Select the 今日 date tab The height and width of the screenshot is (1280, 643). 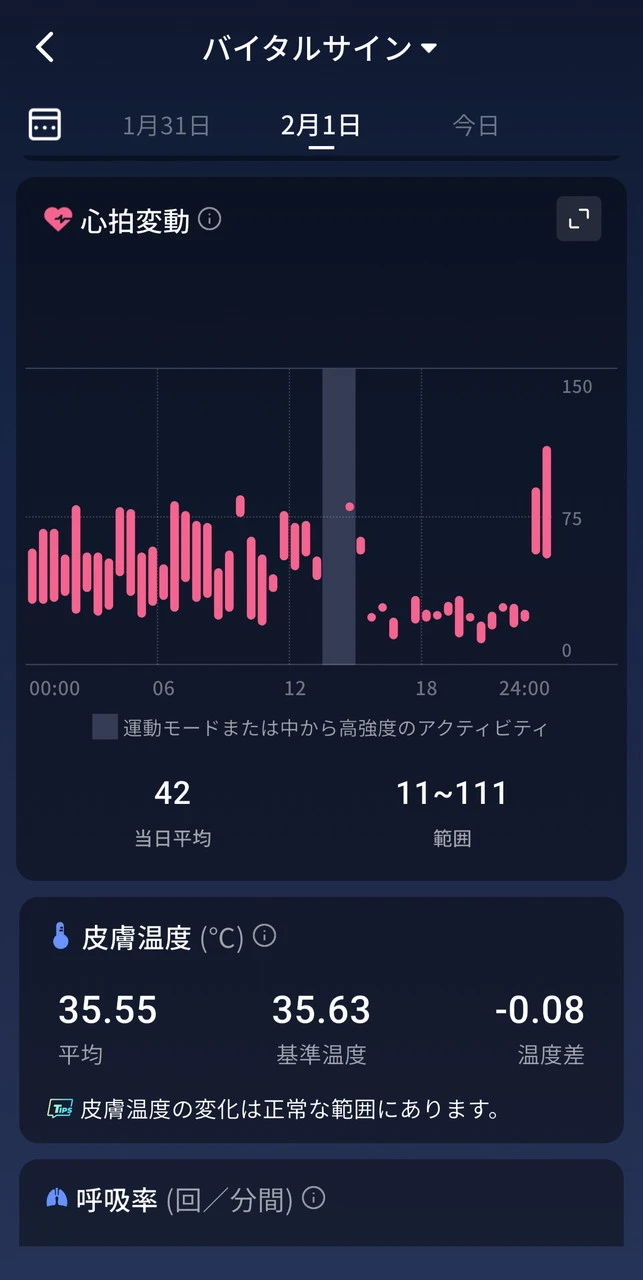tap(475, 126)
